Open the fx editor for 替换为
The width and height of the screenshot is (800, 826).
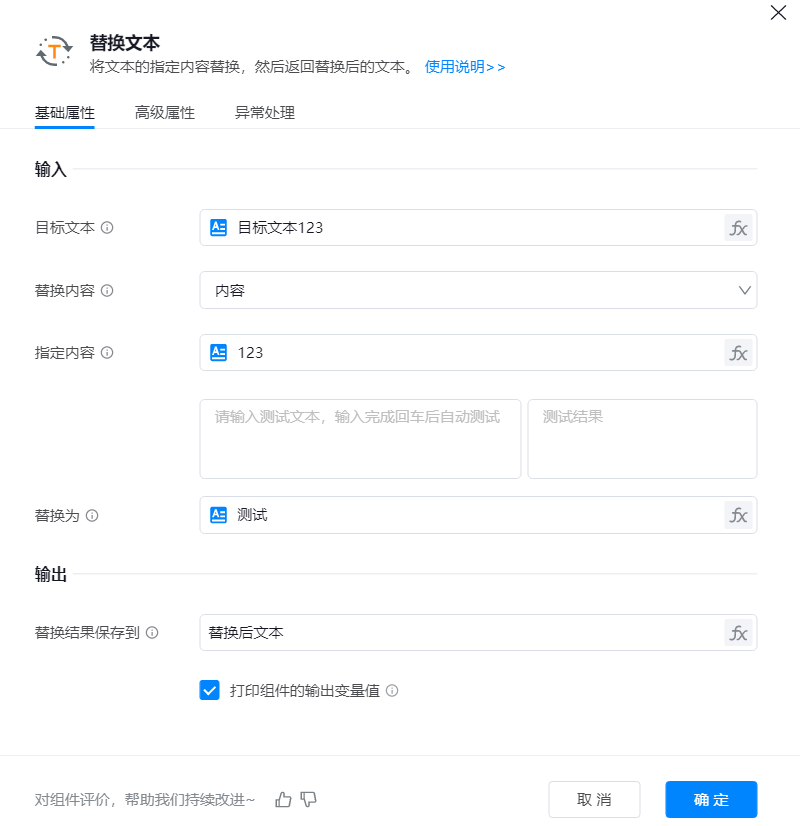[738, 516]
